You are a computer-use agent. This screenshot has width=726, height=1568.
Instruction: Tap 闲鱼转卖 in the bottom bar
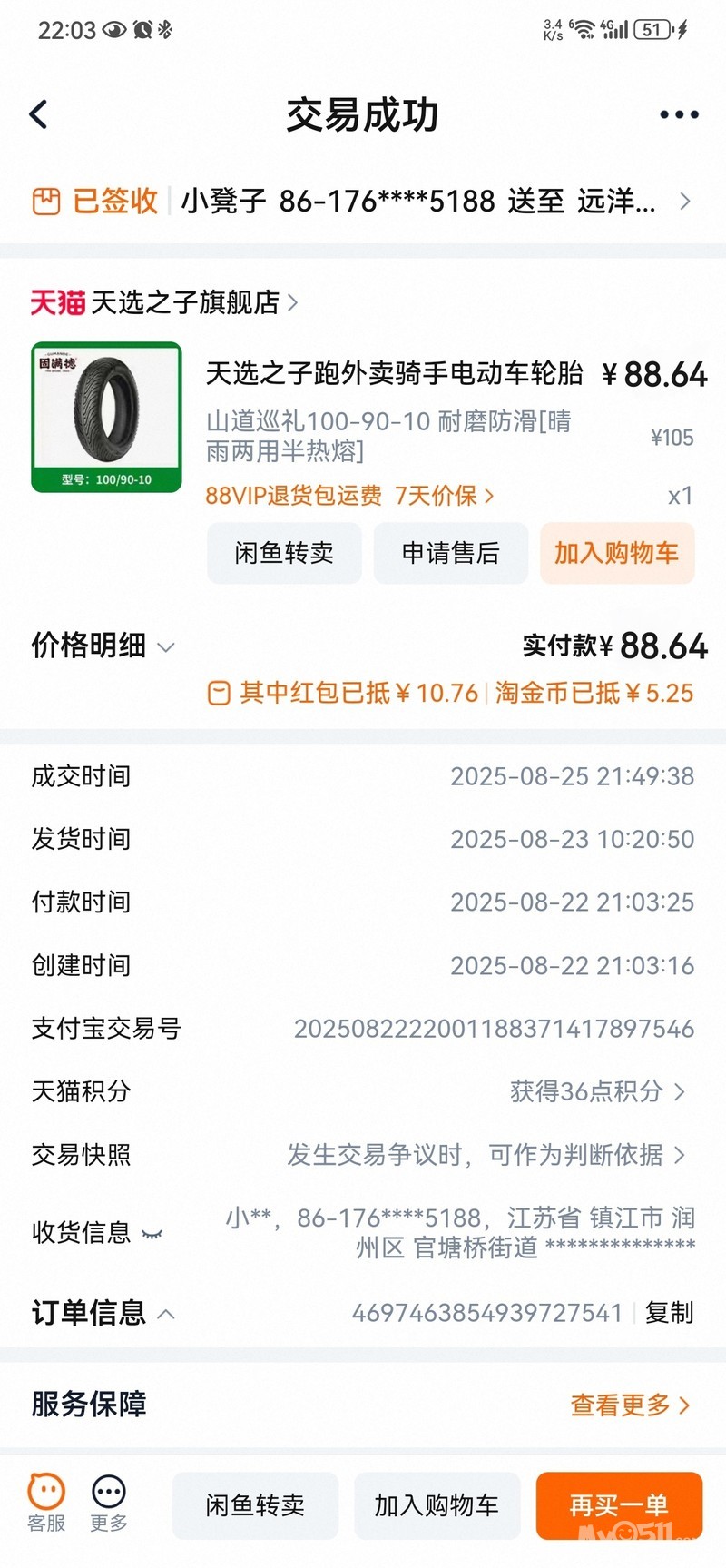tap(255, 1505)
